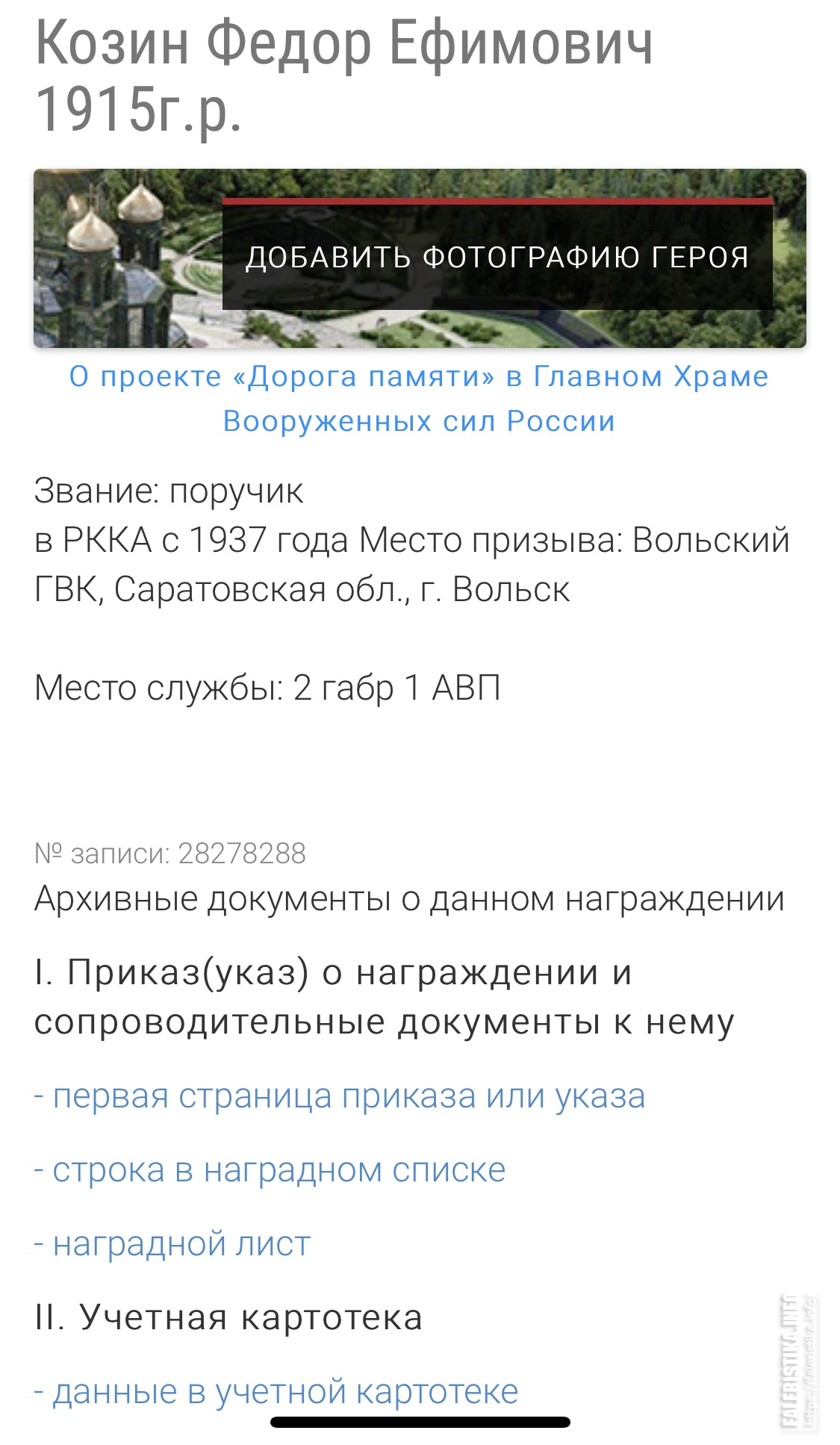View the наградной лист document
840x1445 pixels.
(172, 1243)
